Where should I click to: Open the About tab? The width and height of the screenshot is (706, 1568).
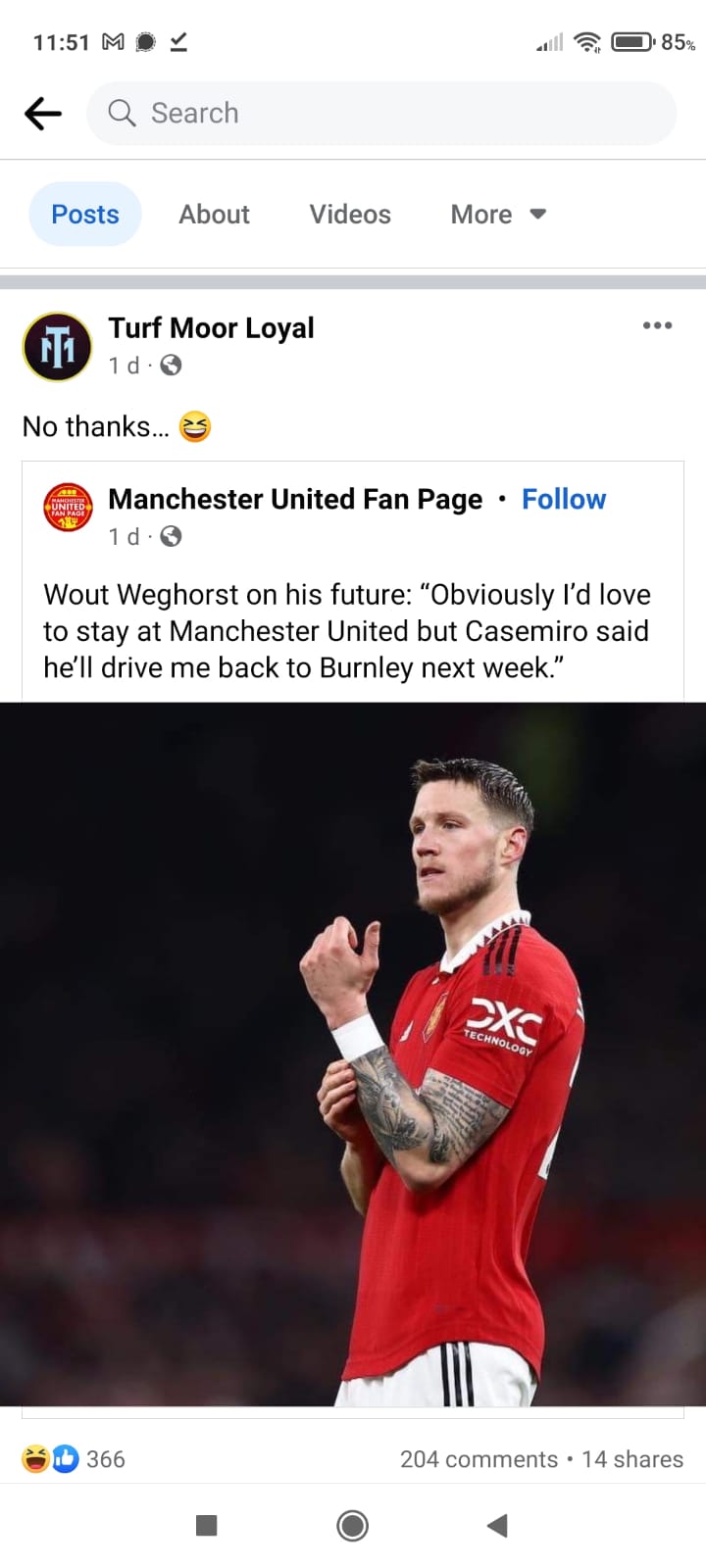click(214, 215)
